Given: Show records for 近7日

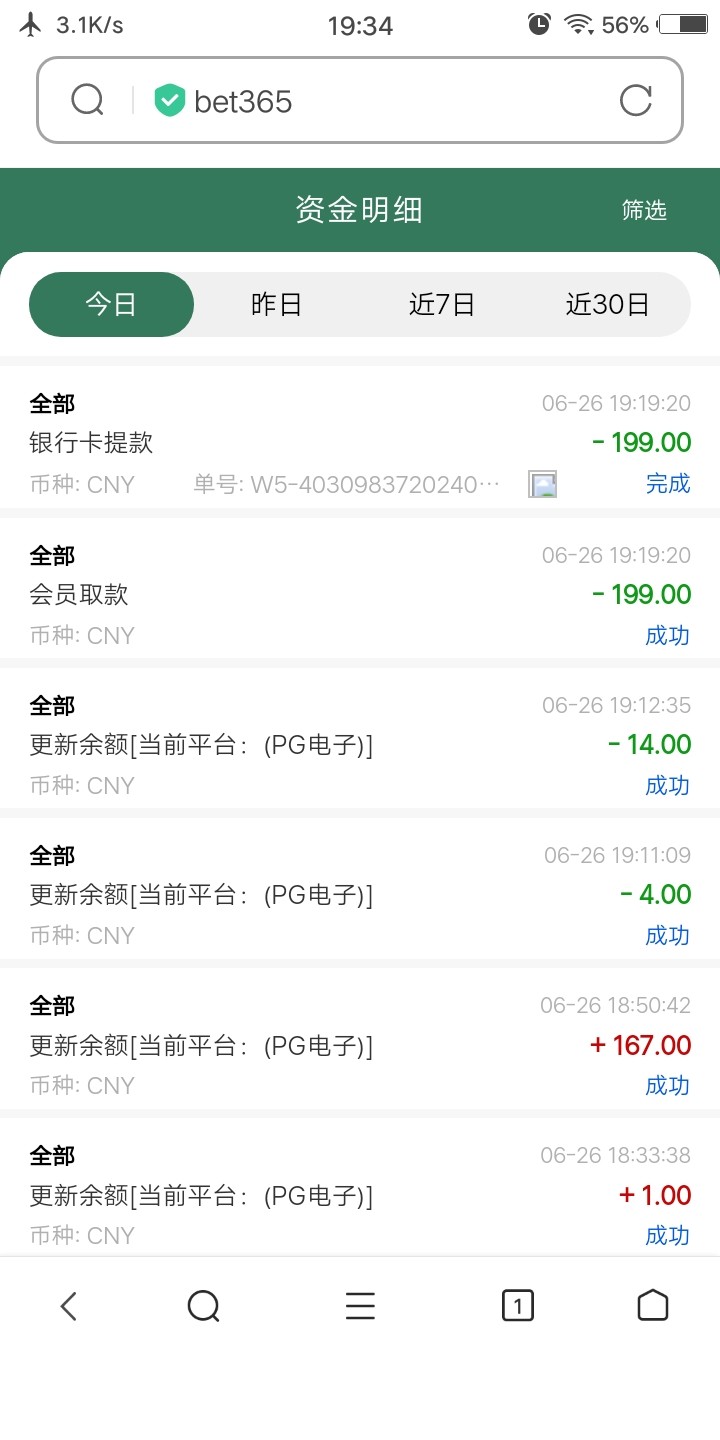Looking at the screenshot, I should pos(442,304).
